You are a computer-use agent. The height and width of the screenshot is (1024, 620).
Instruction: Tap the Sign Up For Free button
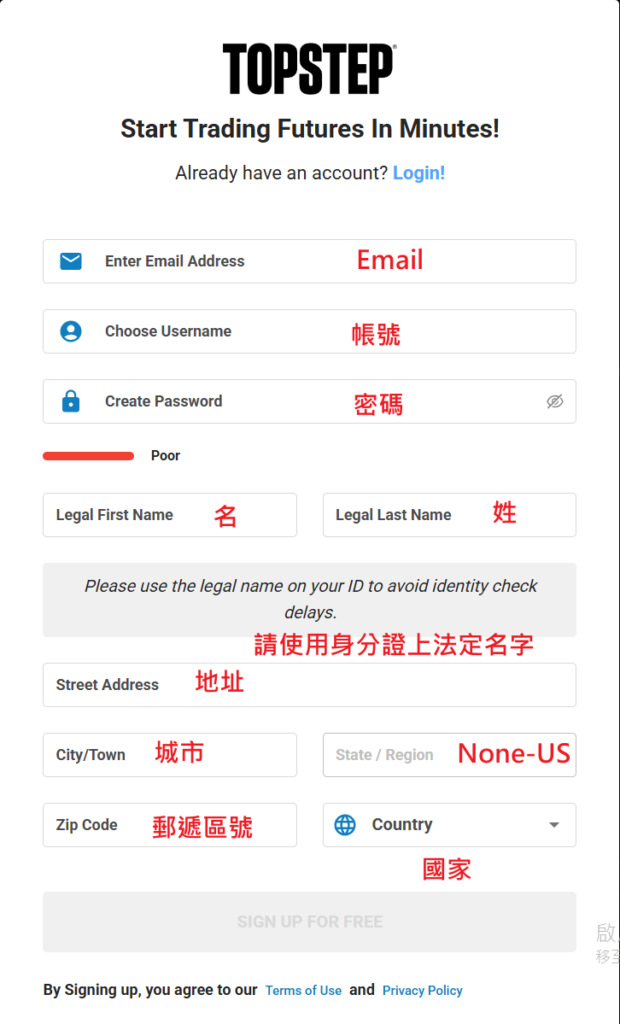pos(309,921)
